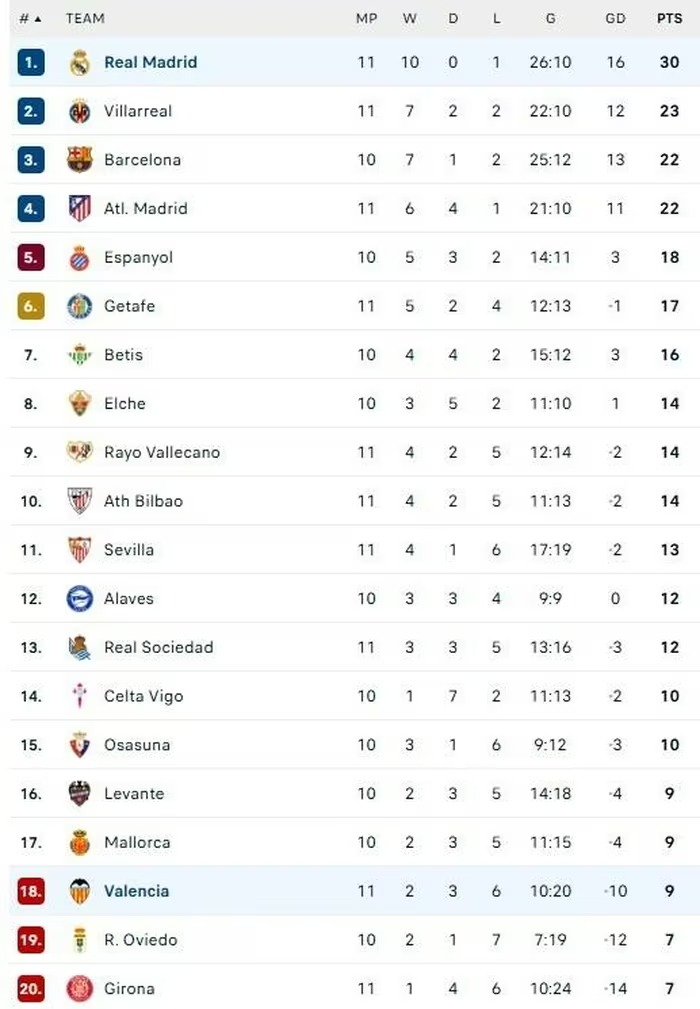Open the Espanyol team row

[138, 258]
